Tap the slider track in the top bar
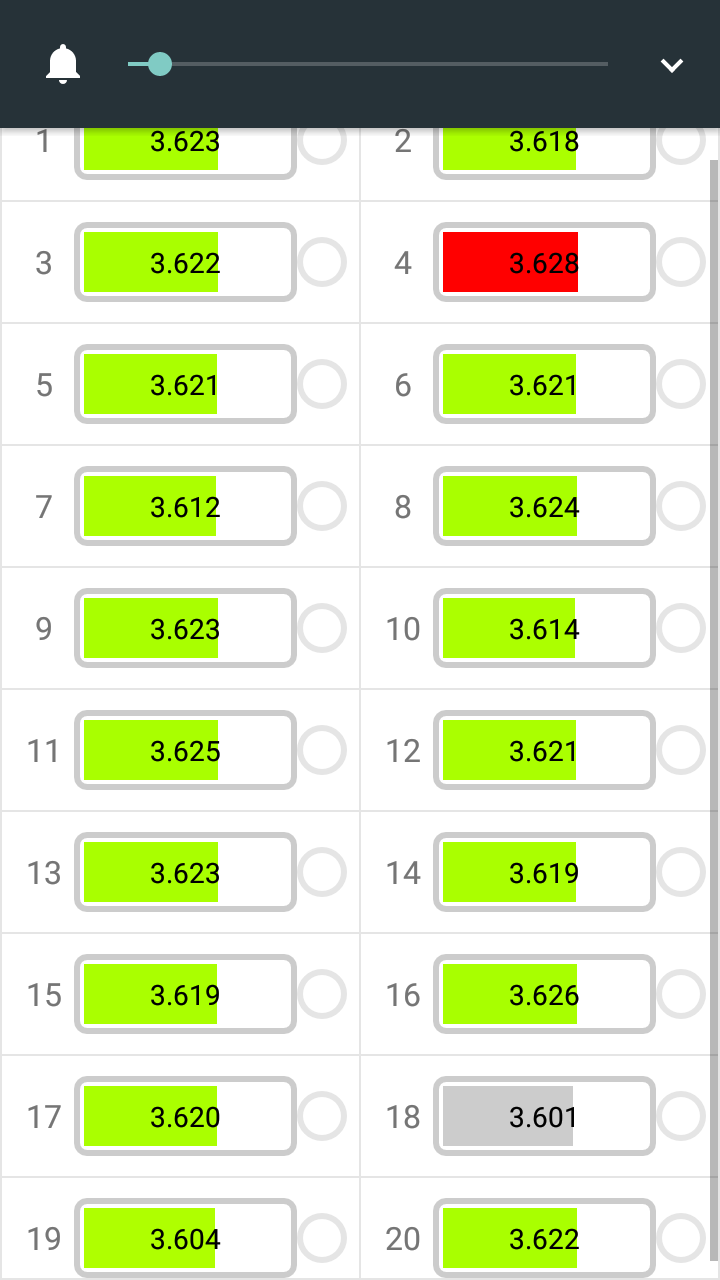The width and height of the screenshot is (720, 1280). tap(368, 64)
